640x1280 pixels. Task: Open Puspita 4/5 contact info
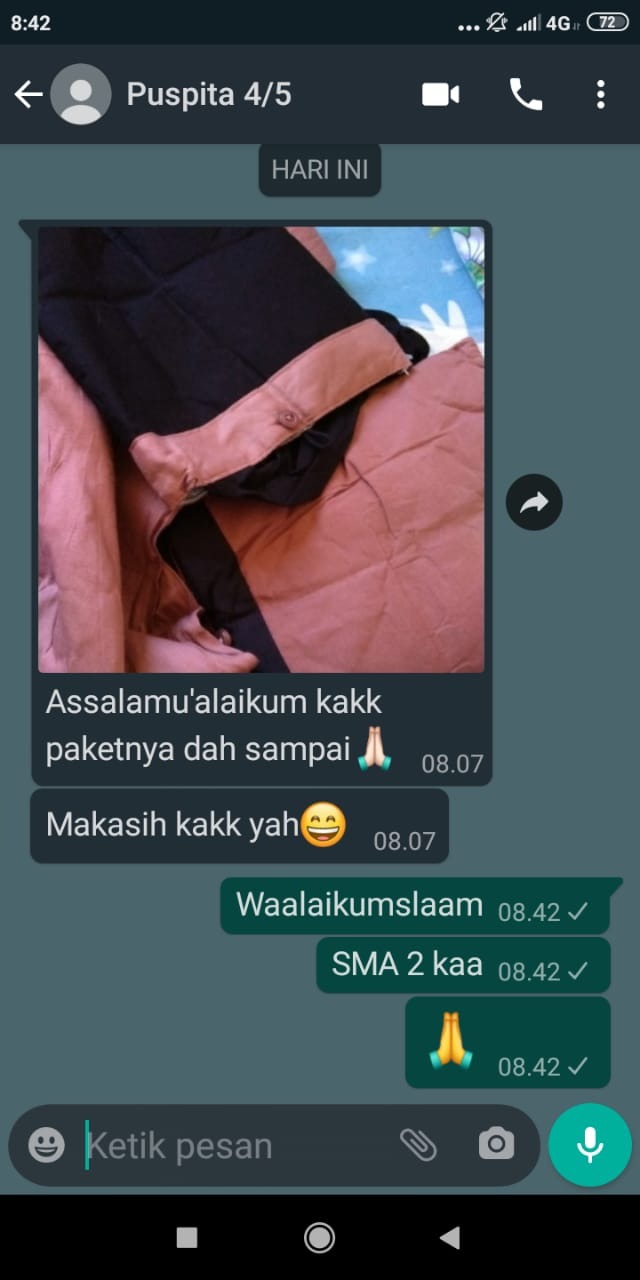tap(209, 95)
